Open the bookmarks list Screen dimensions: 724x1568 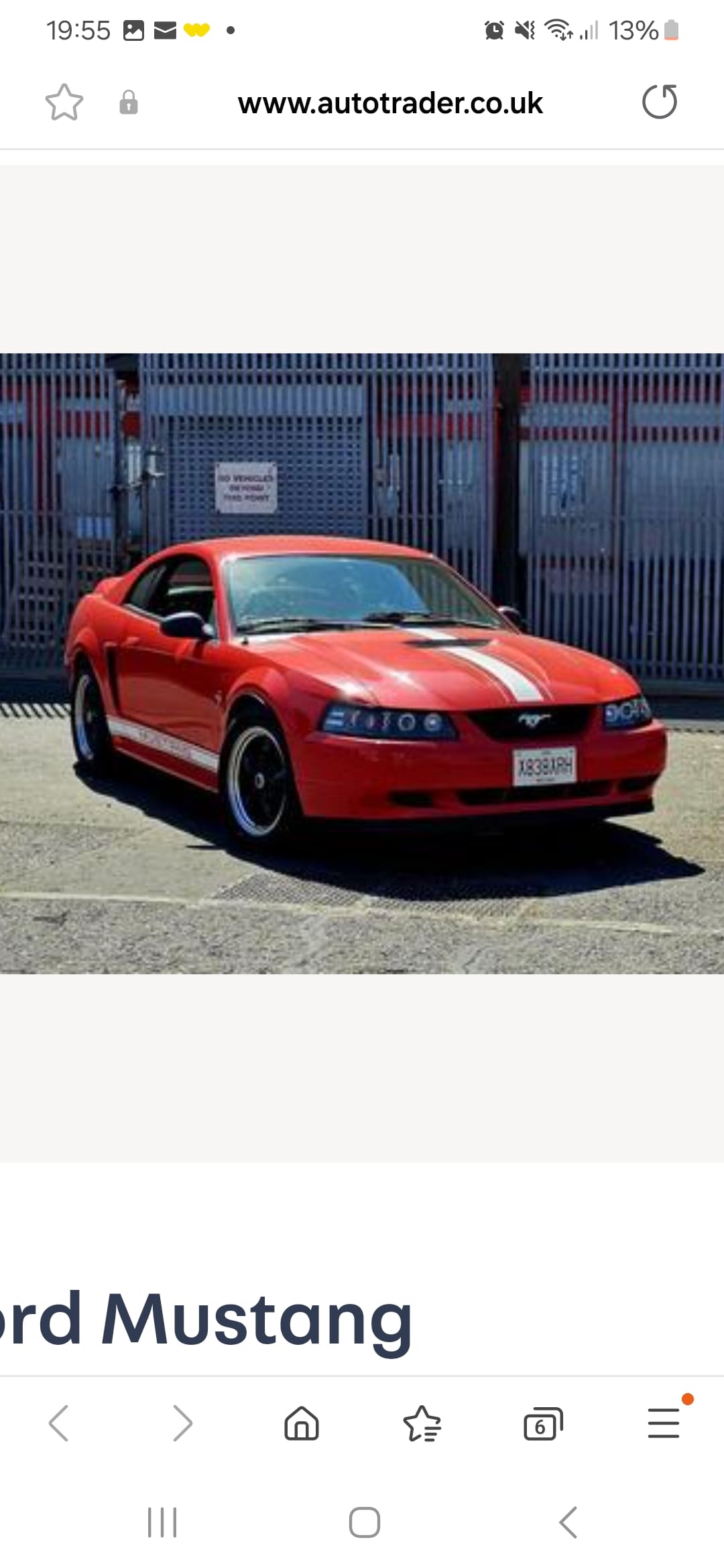click(x=422, y=1423)
